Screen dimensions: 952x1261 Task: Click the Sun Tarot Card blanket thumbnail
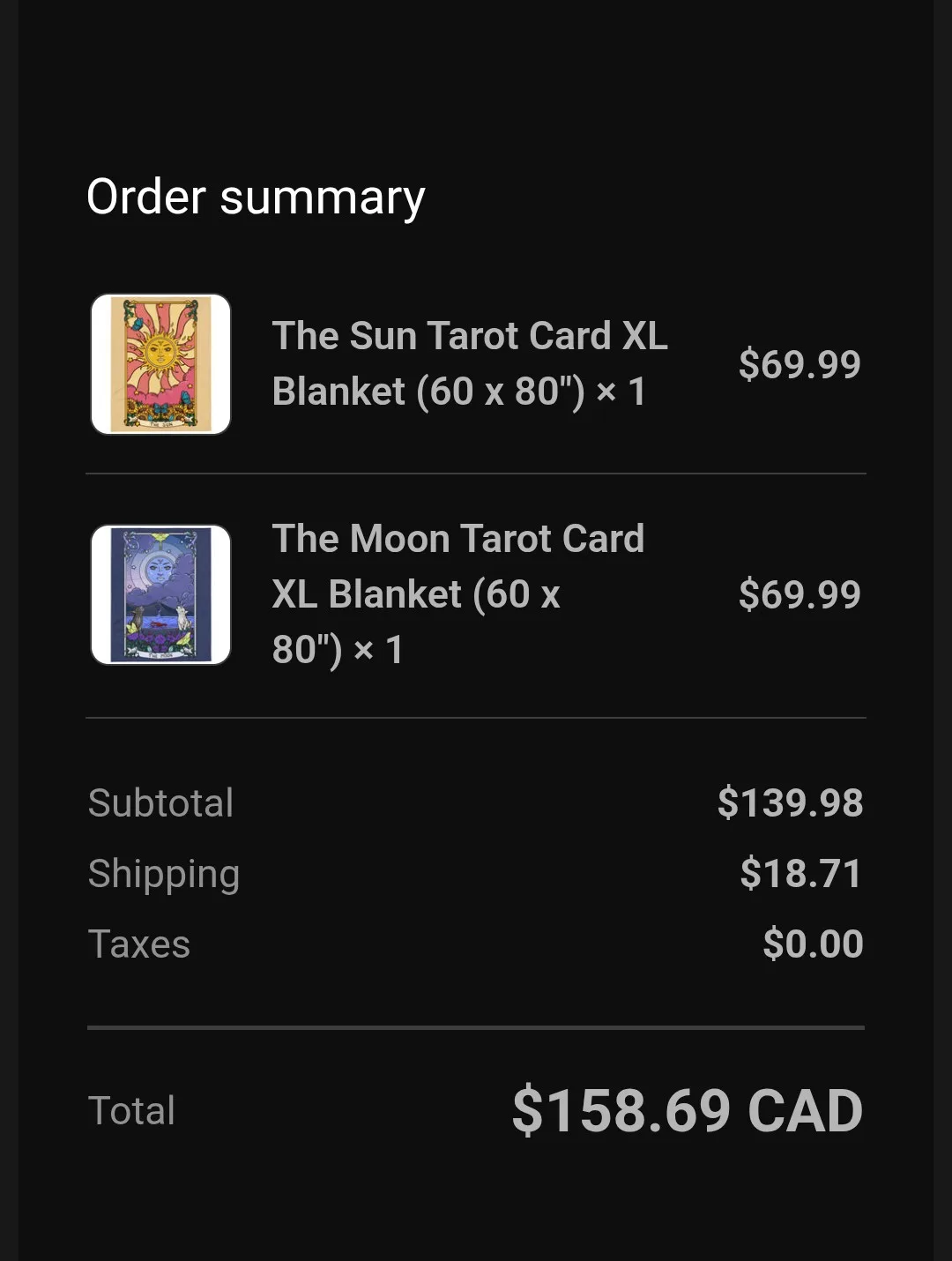160,363
